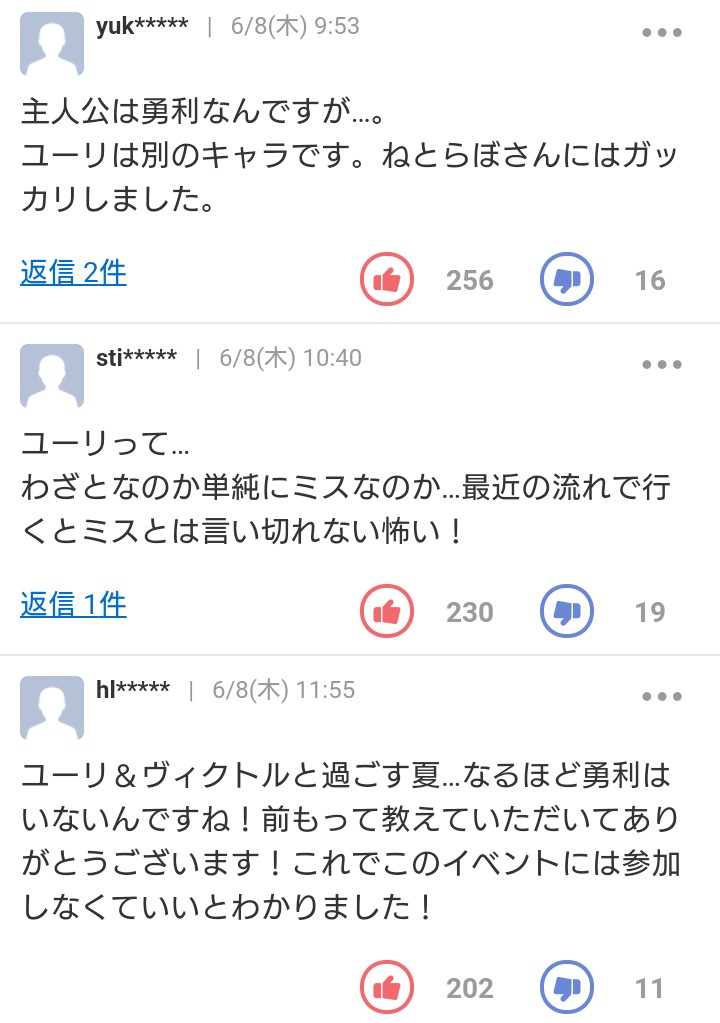Open the 返信 2件 replies link

[x=73, y=272]
